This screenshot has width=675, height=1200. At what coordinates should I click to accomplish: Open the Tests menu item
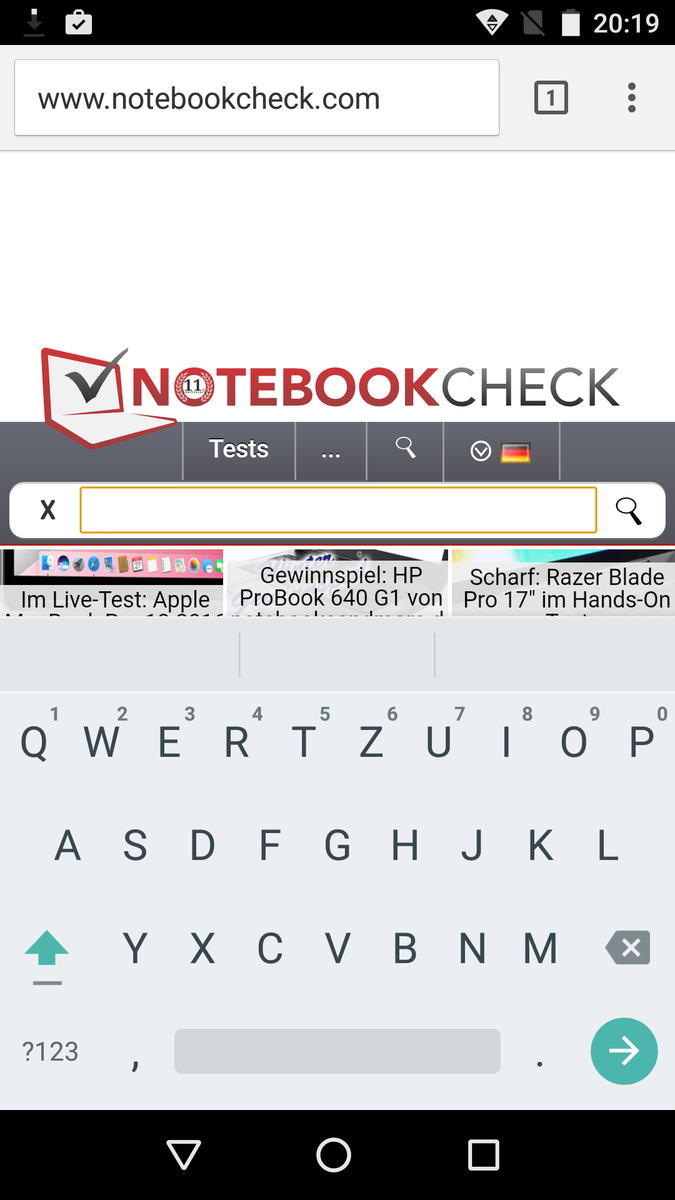click(x=239, y=450)
